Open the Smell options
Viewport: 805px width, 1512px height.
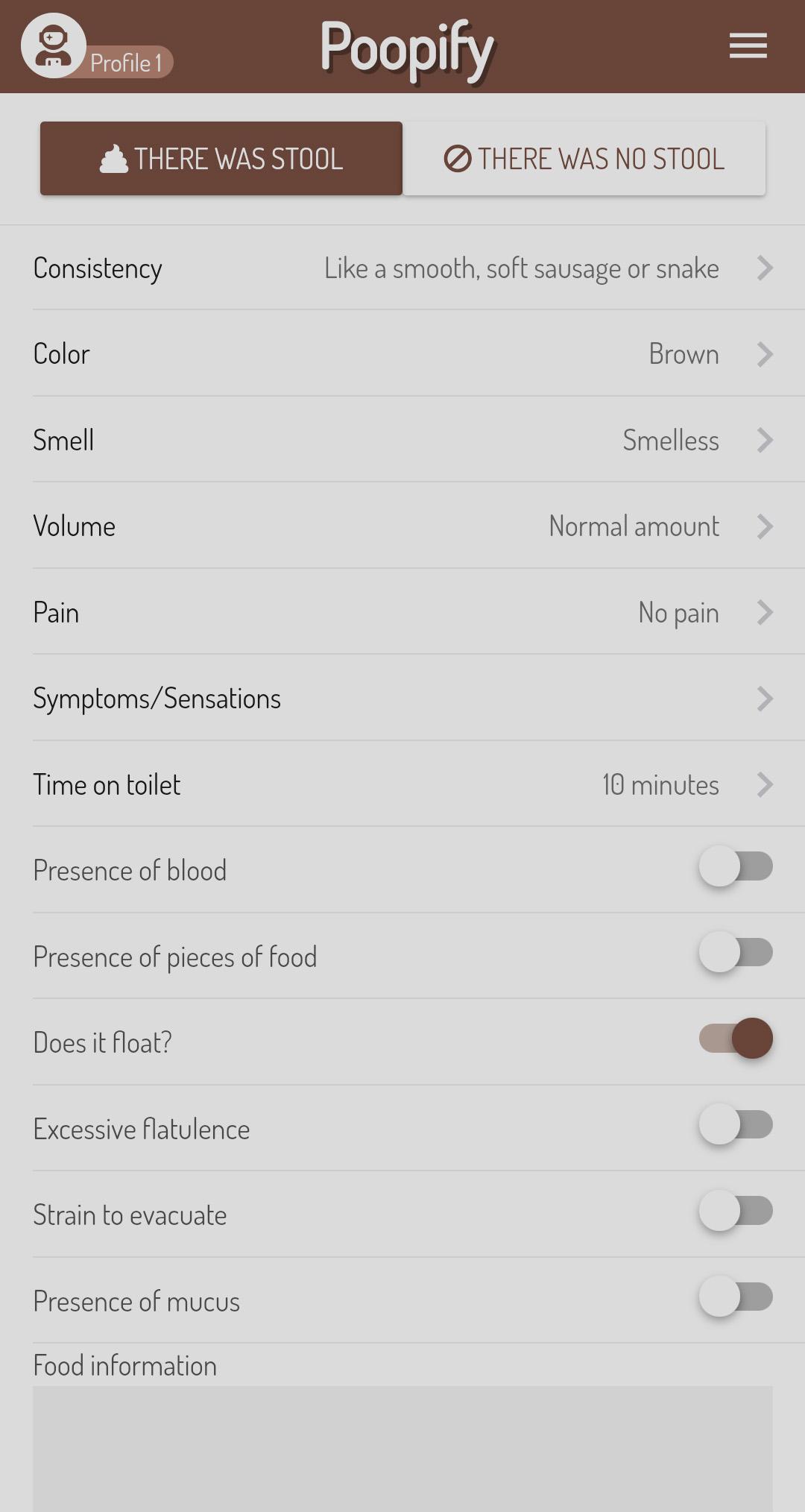click(402, 440)
